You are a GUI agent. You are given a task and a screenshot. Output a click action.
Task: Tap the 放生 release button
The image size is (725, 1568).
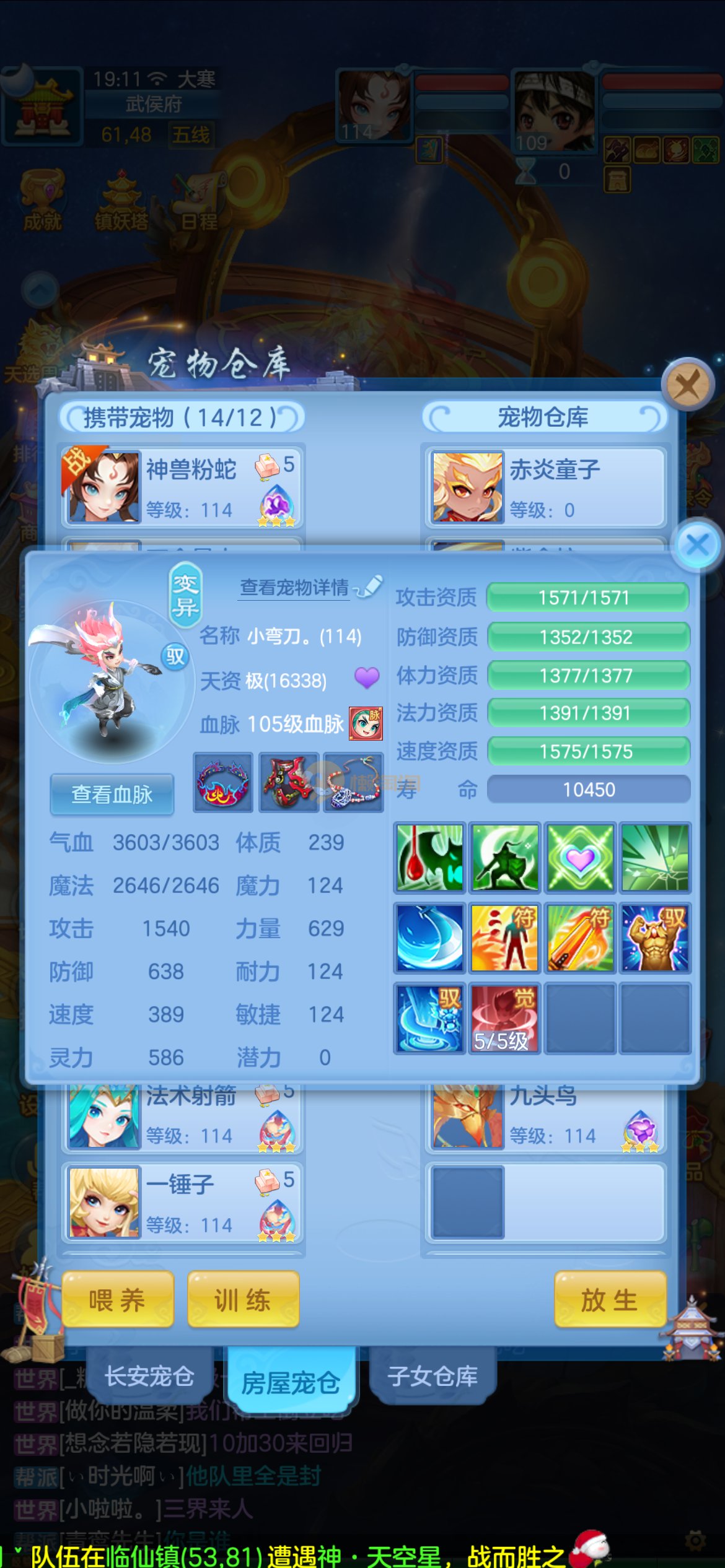tap(609, 1300)
